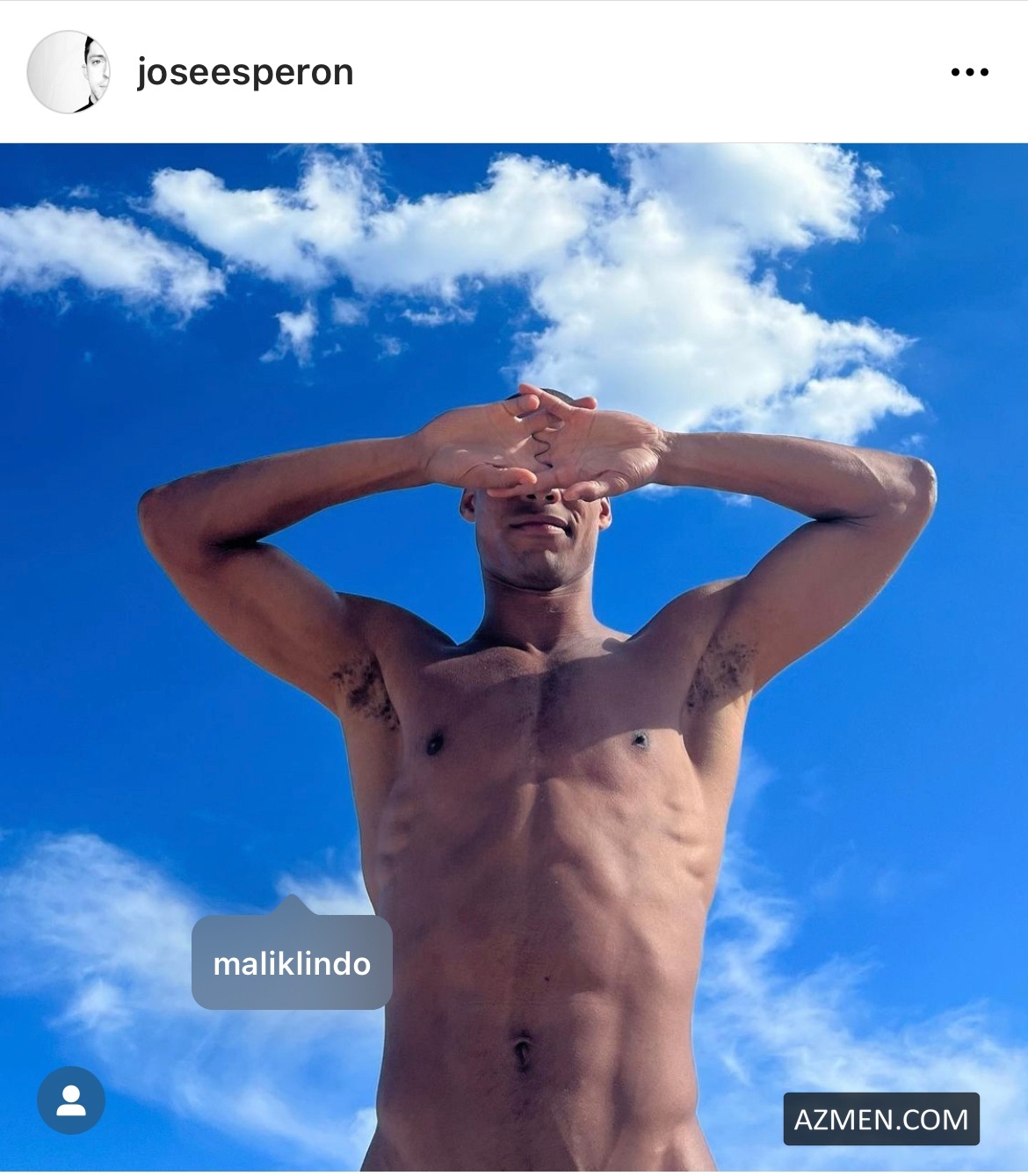Viewport: 1028px width, 1176px height.
Task: Open joseesperon's profile picture
Action: pyautogui.click(x=69, y=72)
